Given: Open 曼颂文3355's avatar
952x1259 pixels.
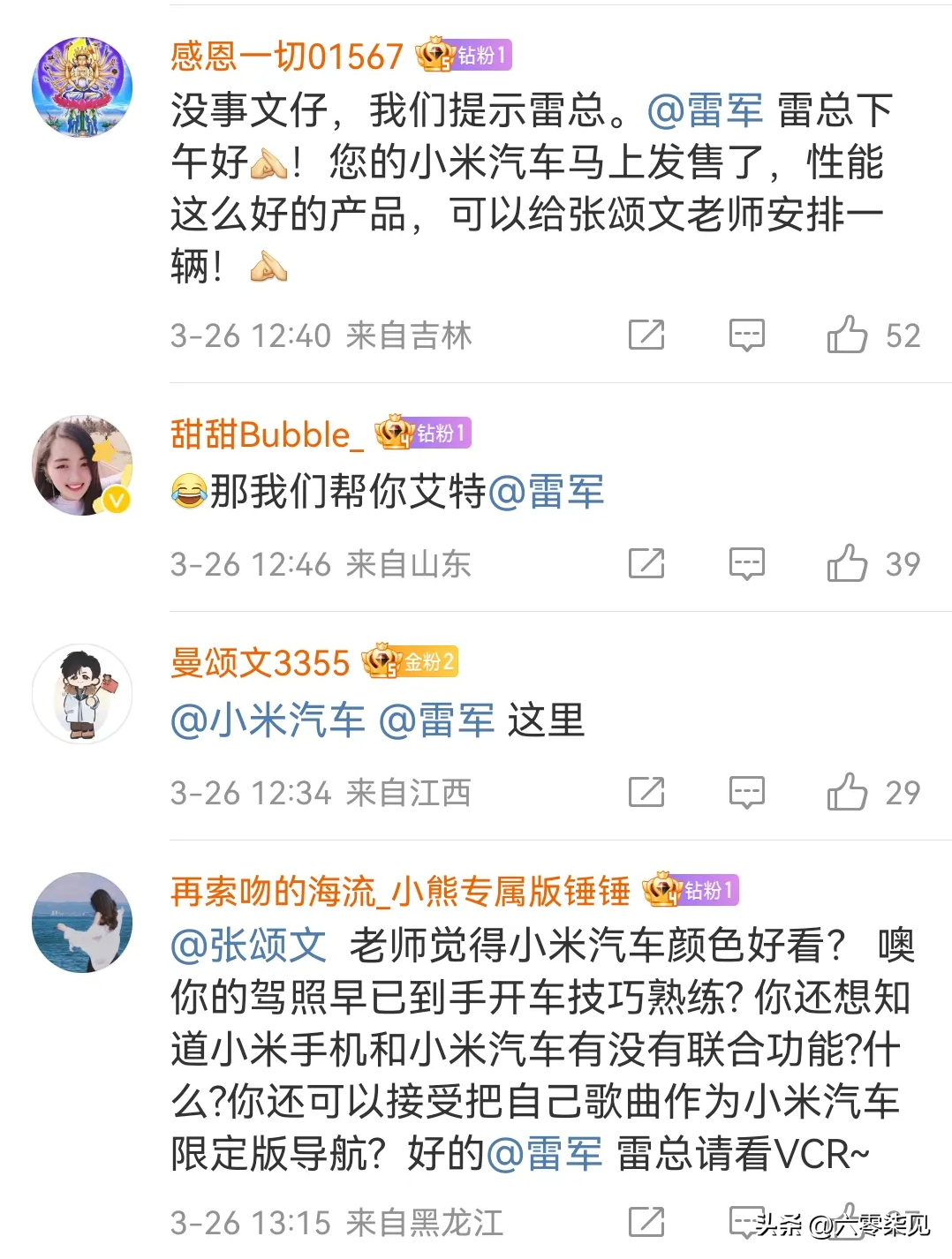Looking at the screenshot, I should point(82,694).
